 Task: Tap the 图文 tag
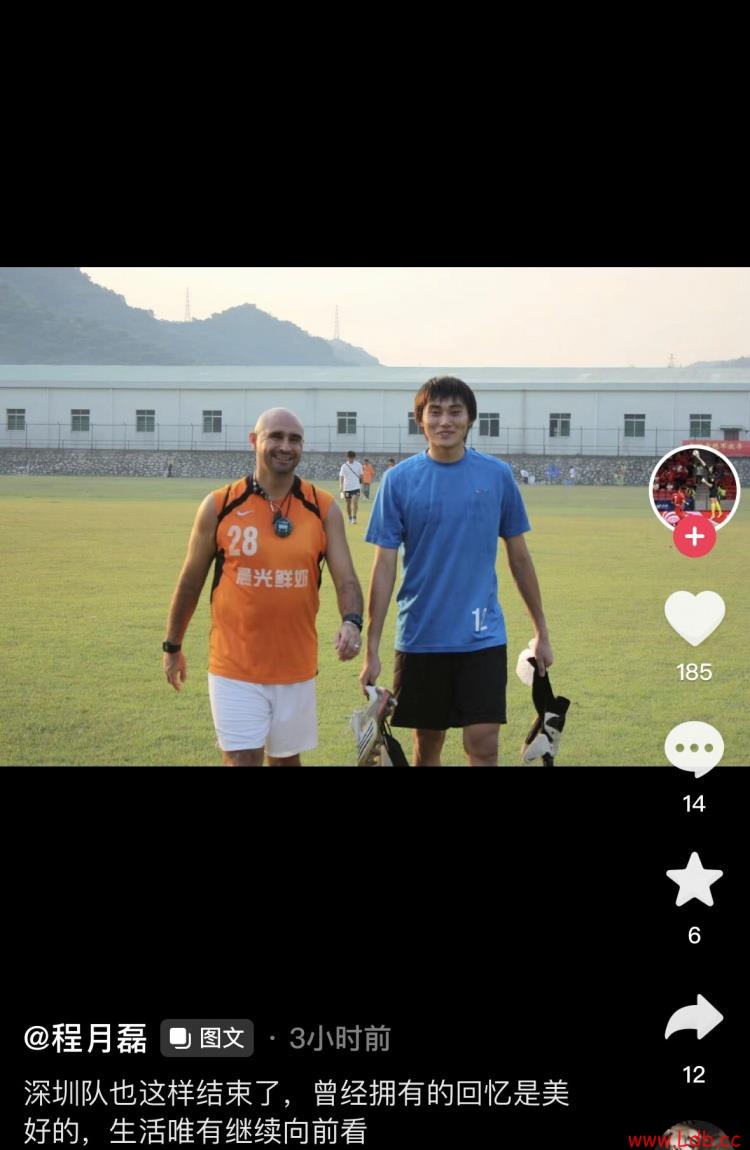point(207,1038)
